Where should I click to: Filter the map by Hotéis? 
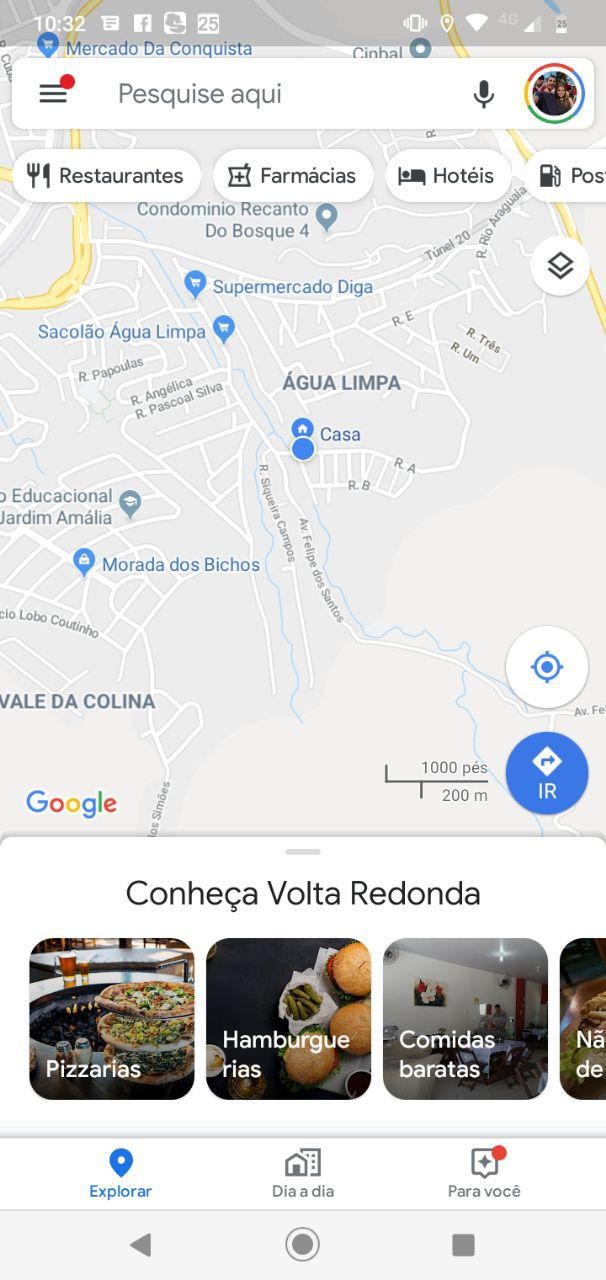[447, 176]
